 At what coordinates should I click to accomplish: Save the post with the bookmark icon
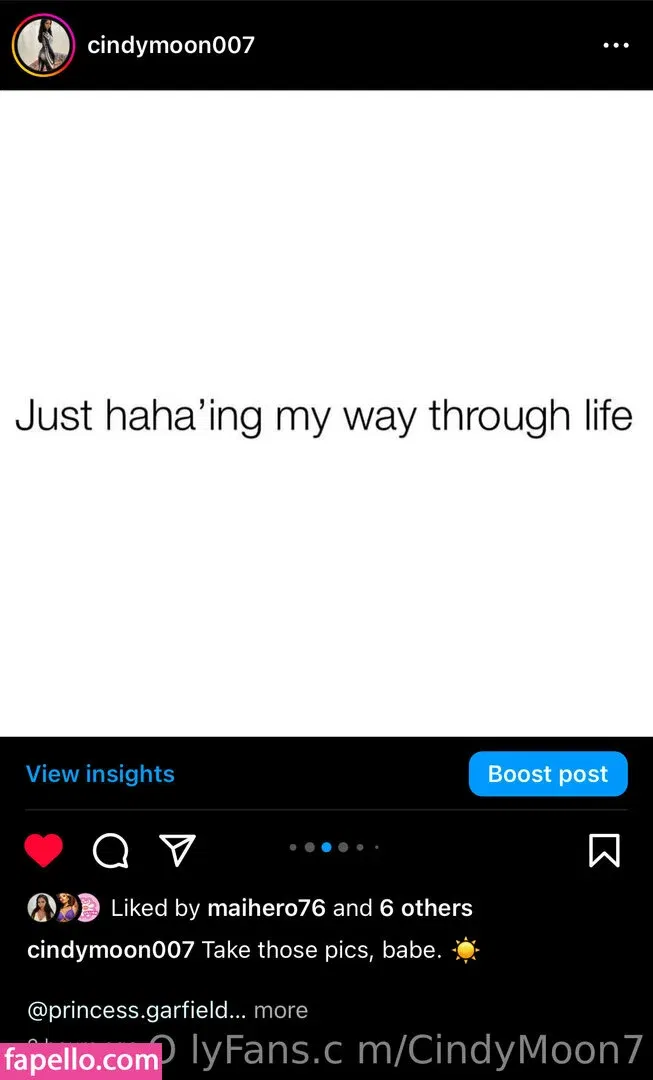[x=604, y=850]
